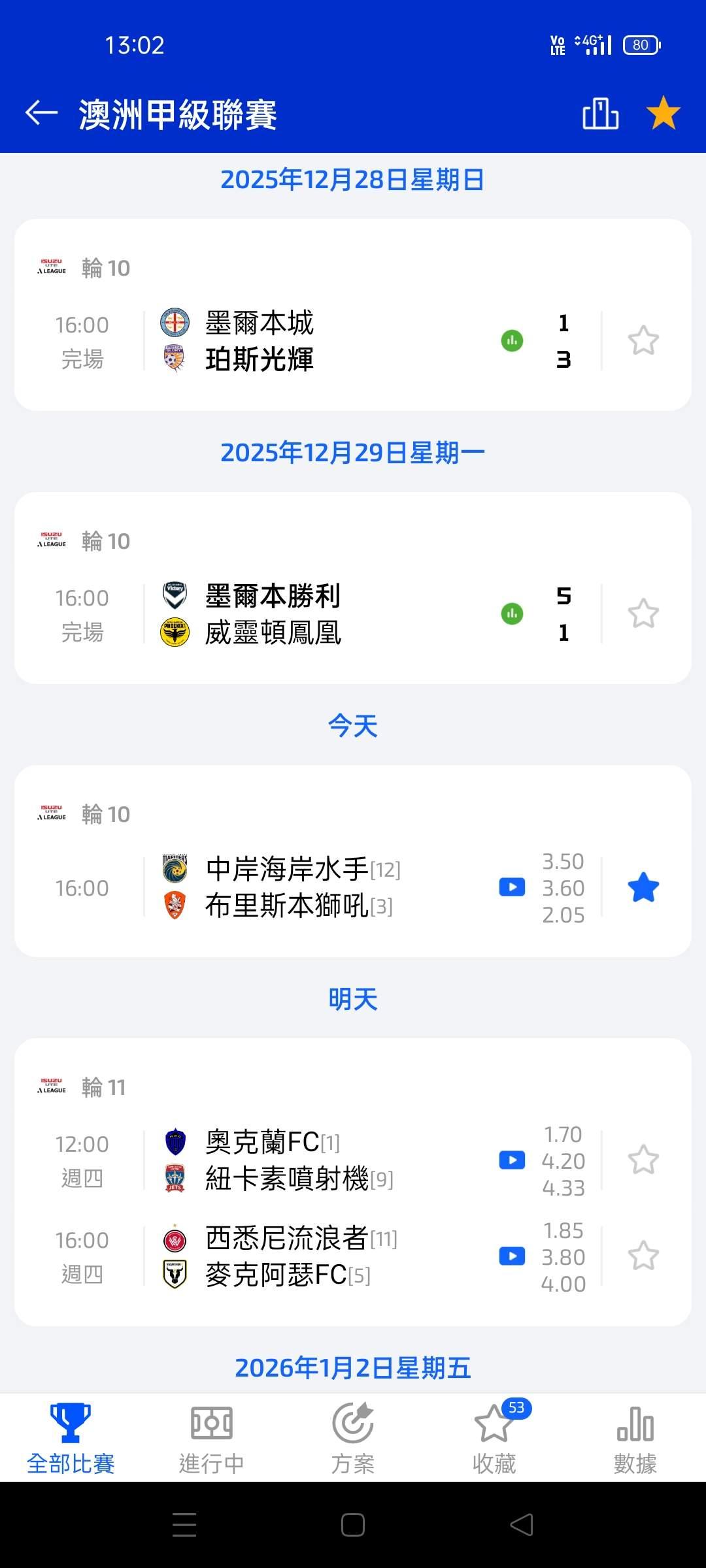Watch video for 中岸海岸水手 vs 布里斯本獅吼
Viewport: 706px width, 1568px height.
pos(512,887)
